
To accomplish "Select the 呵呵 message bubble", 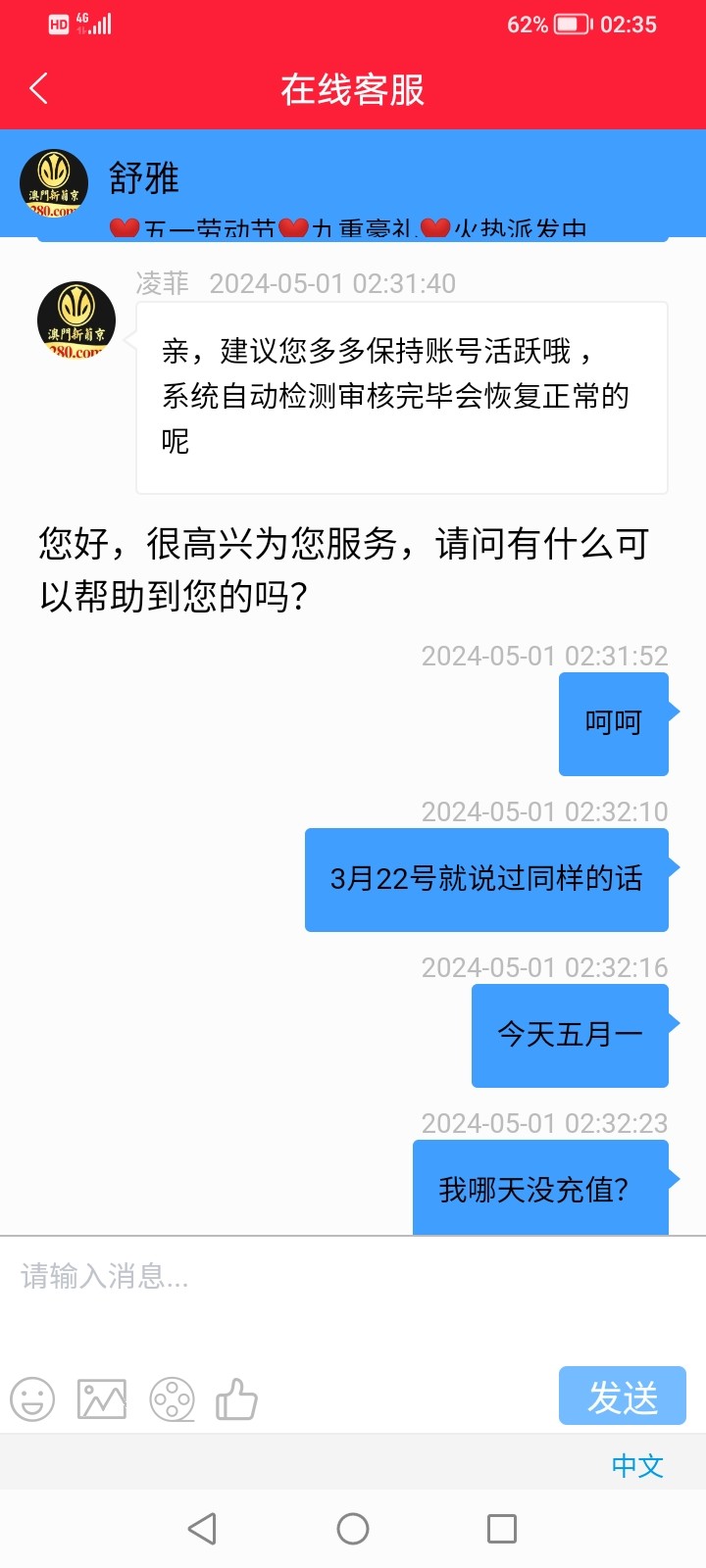I will 613,723.
